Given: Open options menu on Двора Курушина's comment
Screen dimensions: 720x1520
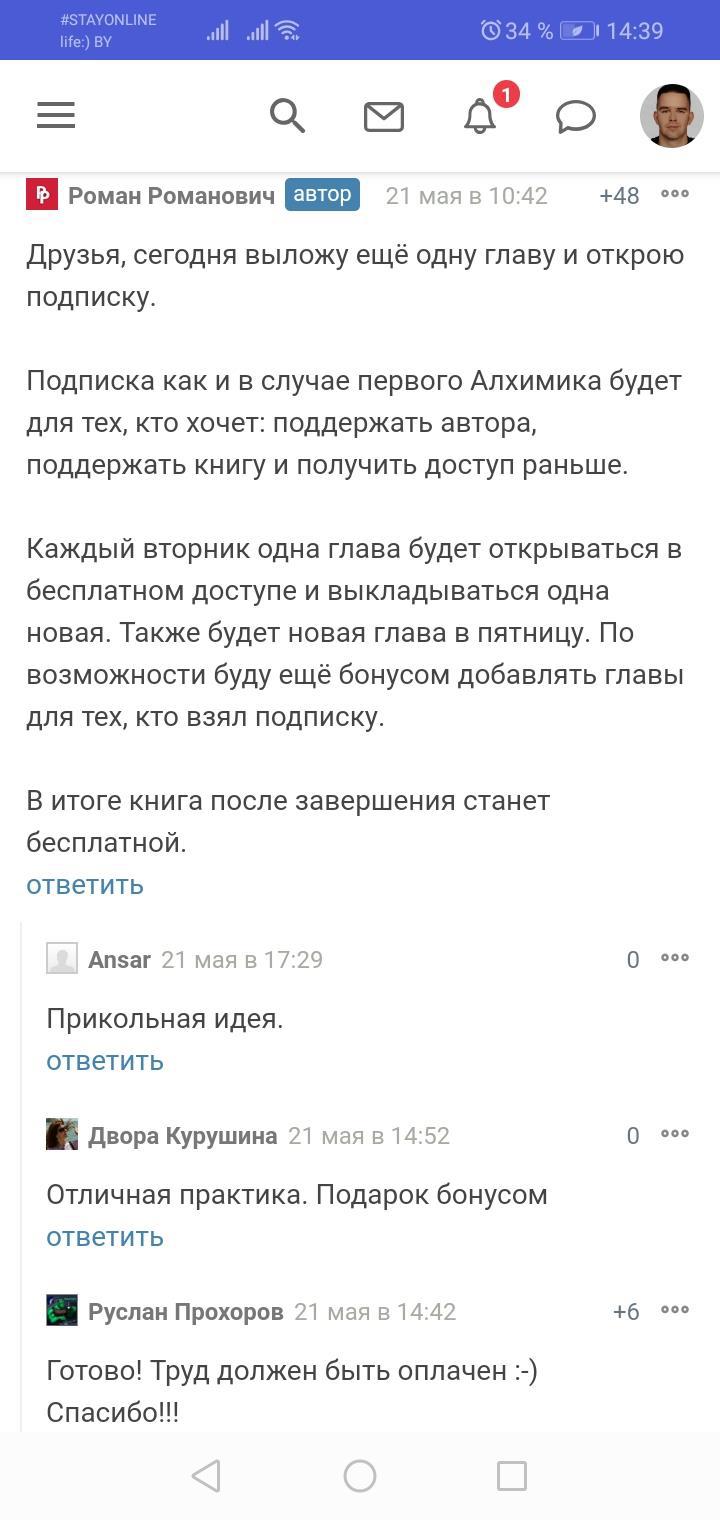Looking at the screenshot, I should (675, 1134).
